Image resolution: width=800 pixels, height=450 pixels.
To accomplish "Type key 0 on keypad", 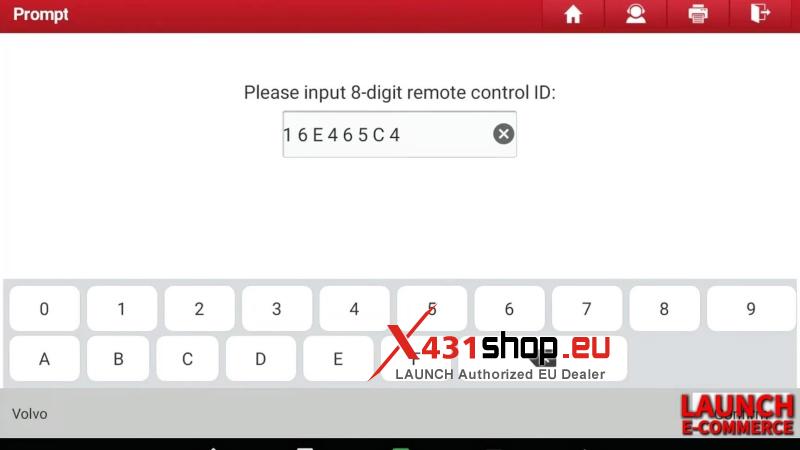I will pyautogui.click(x=44, y=309).
